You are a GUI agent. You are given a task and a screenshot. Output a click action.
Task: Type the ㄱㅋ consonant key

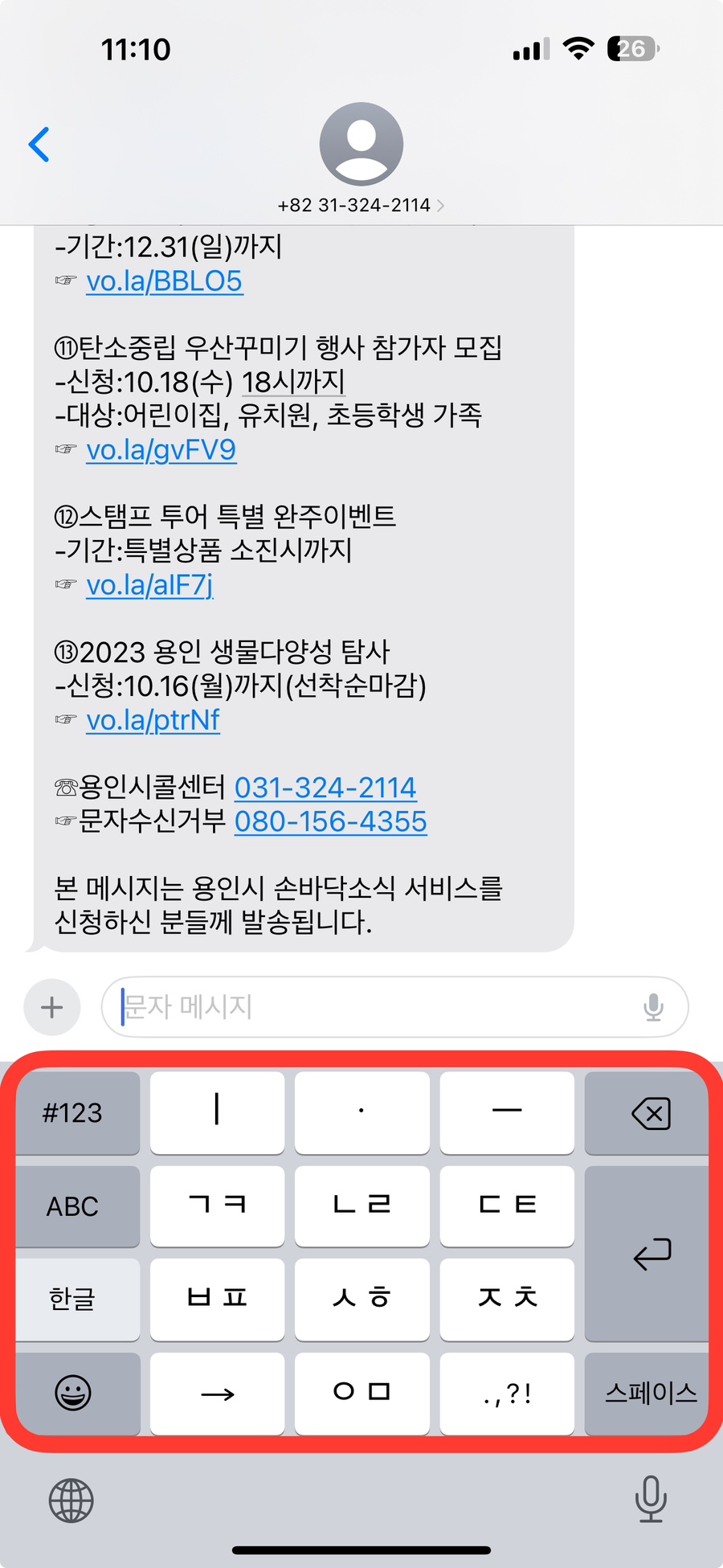[x=217, y=1206]
